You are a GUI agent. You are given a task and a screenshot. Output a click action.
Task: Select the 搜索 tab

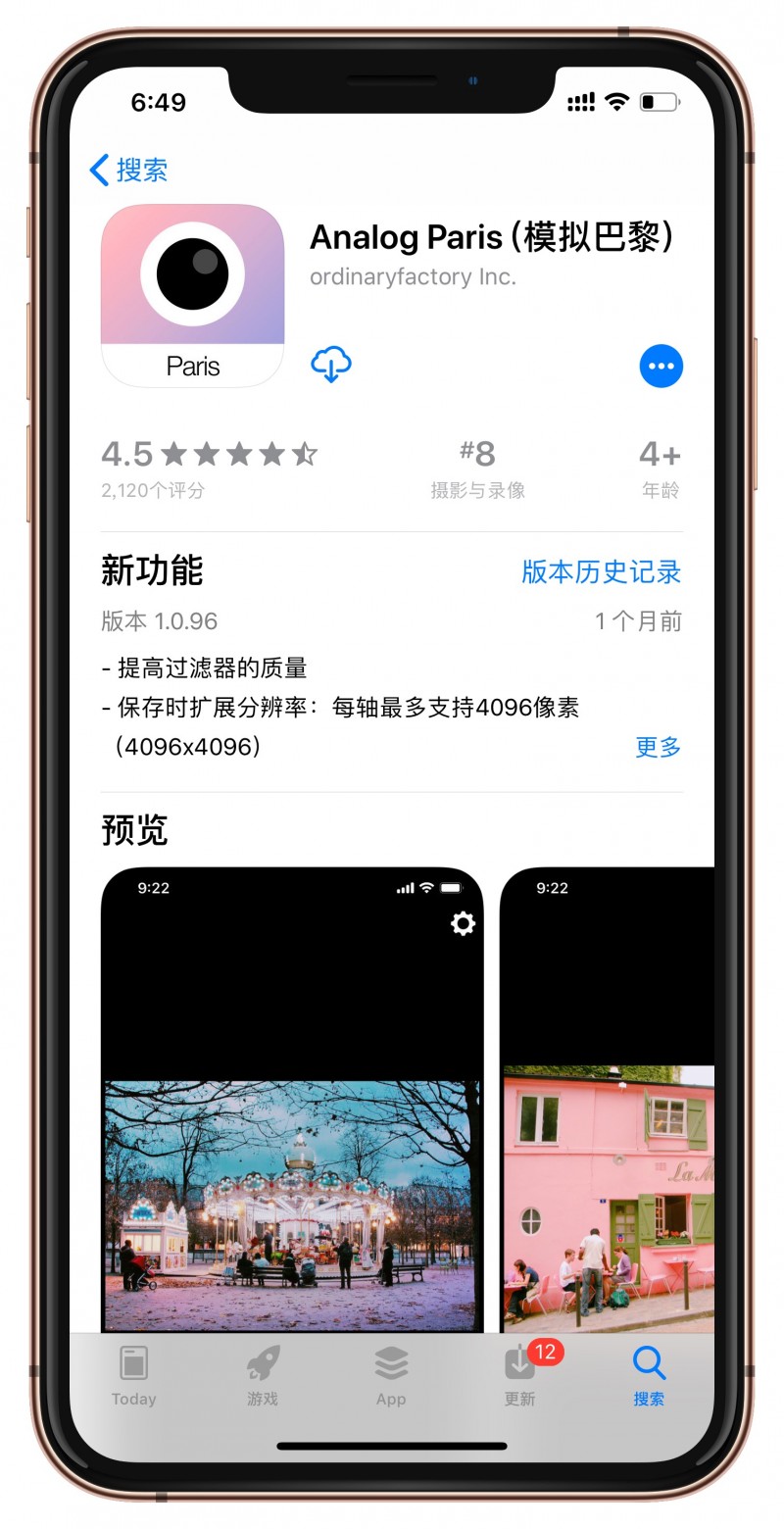click(x=649, y=1375)
